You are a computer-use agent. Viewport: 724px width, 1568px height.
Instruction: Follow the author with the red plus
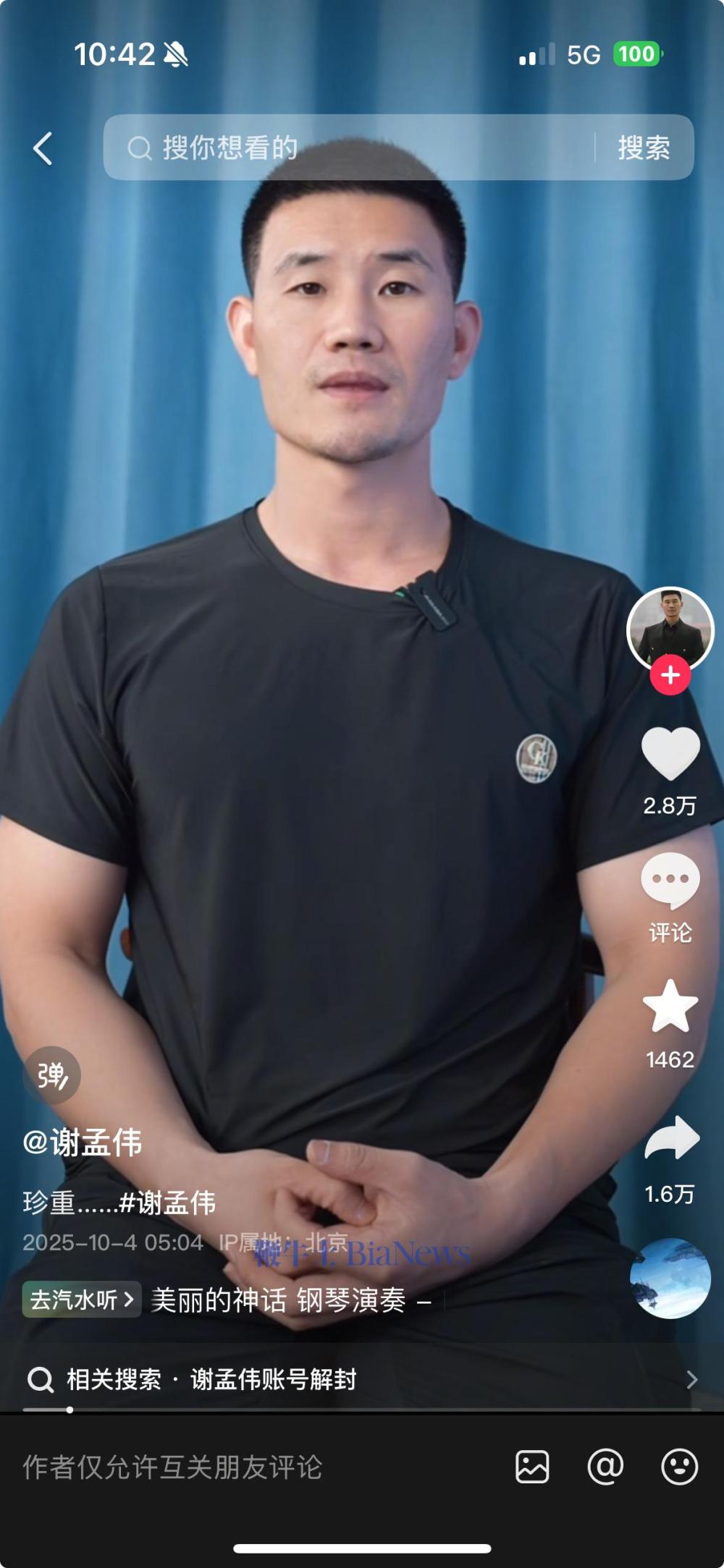(670, 675)
